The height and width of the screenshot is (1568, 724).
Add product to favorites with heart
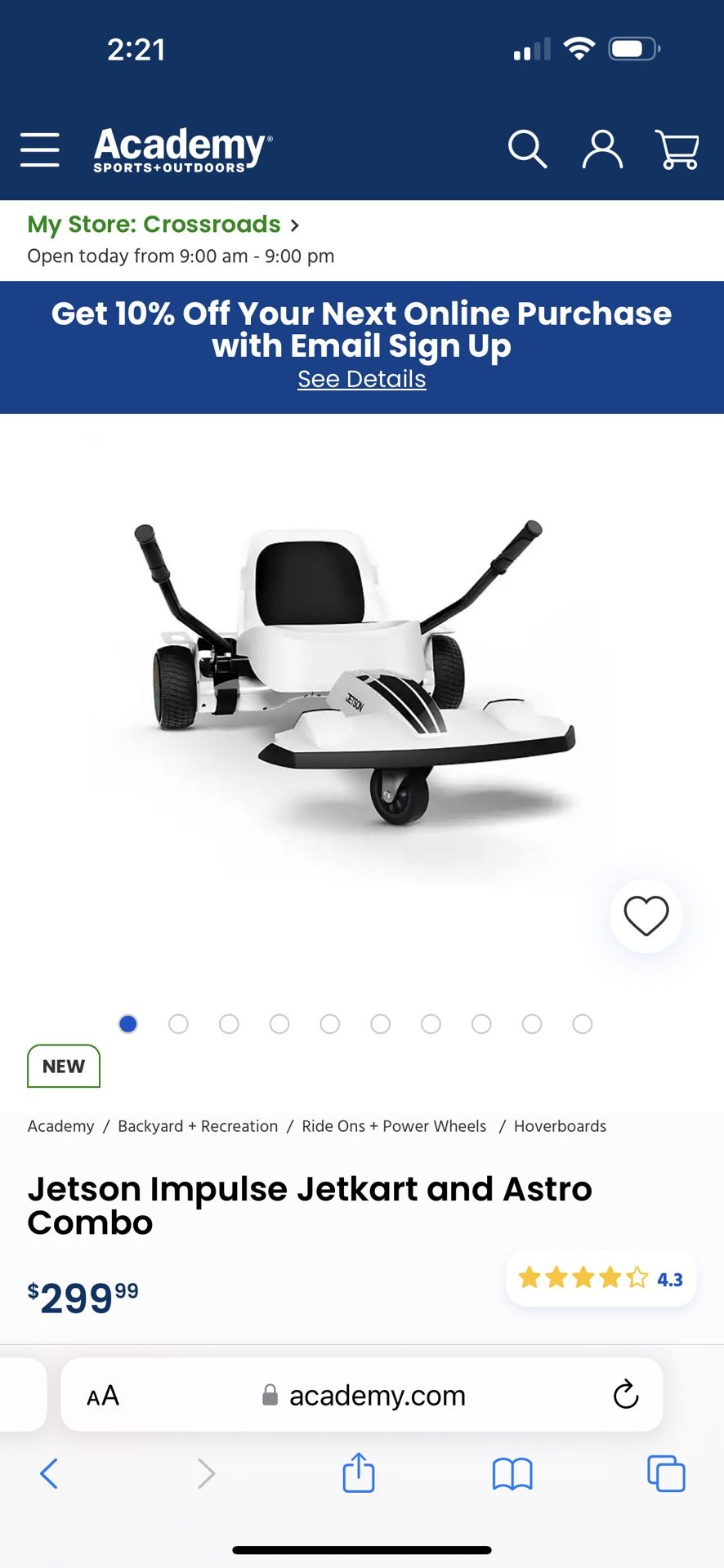pyautogui.click(x=646, y=915)
